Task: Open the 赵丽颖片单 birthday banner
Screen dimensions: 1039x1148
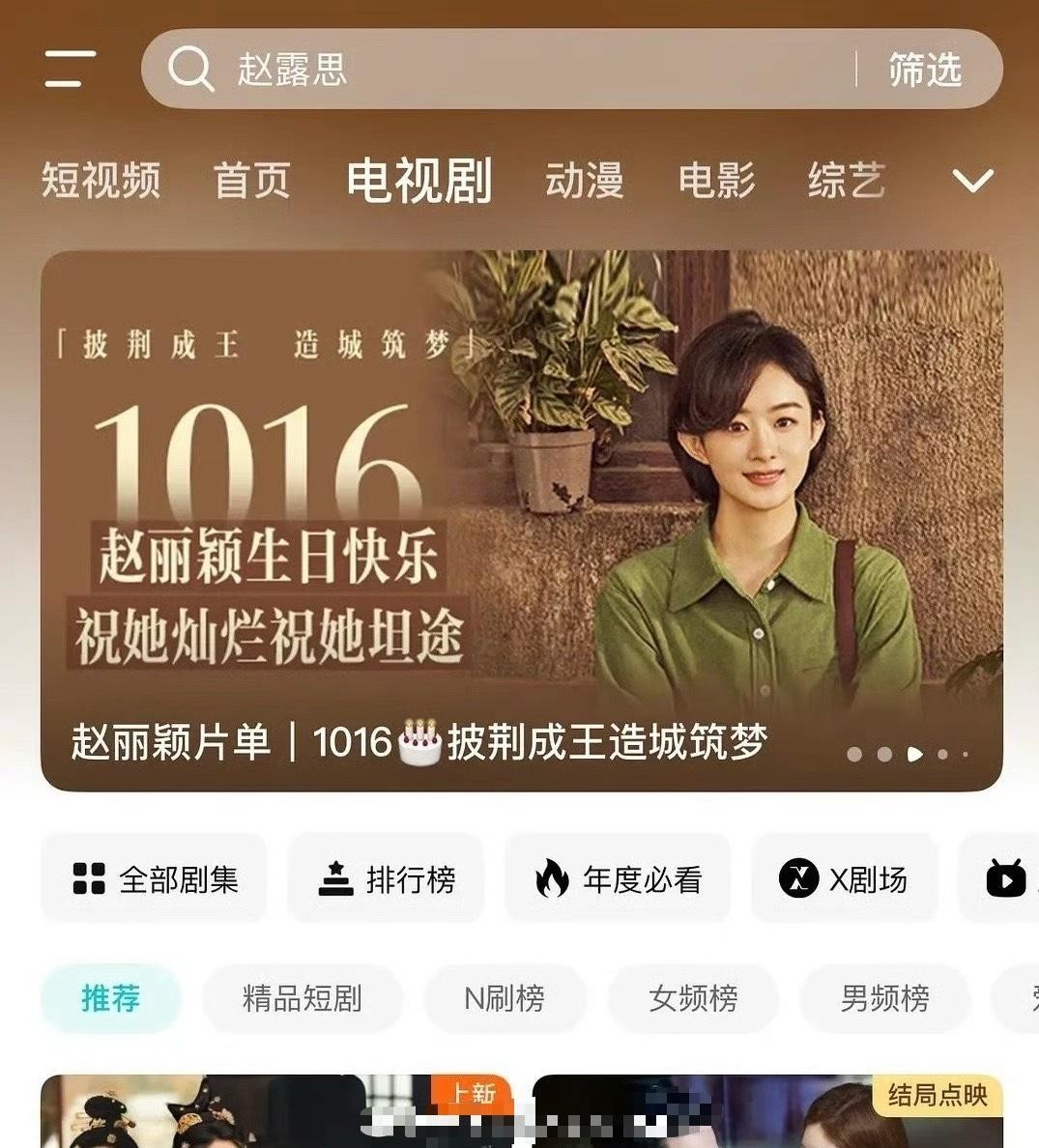Action: tap(521, 522)
